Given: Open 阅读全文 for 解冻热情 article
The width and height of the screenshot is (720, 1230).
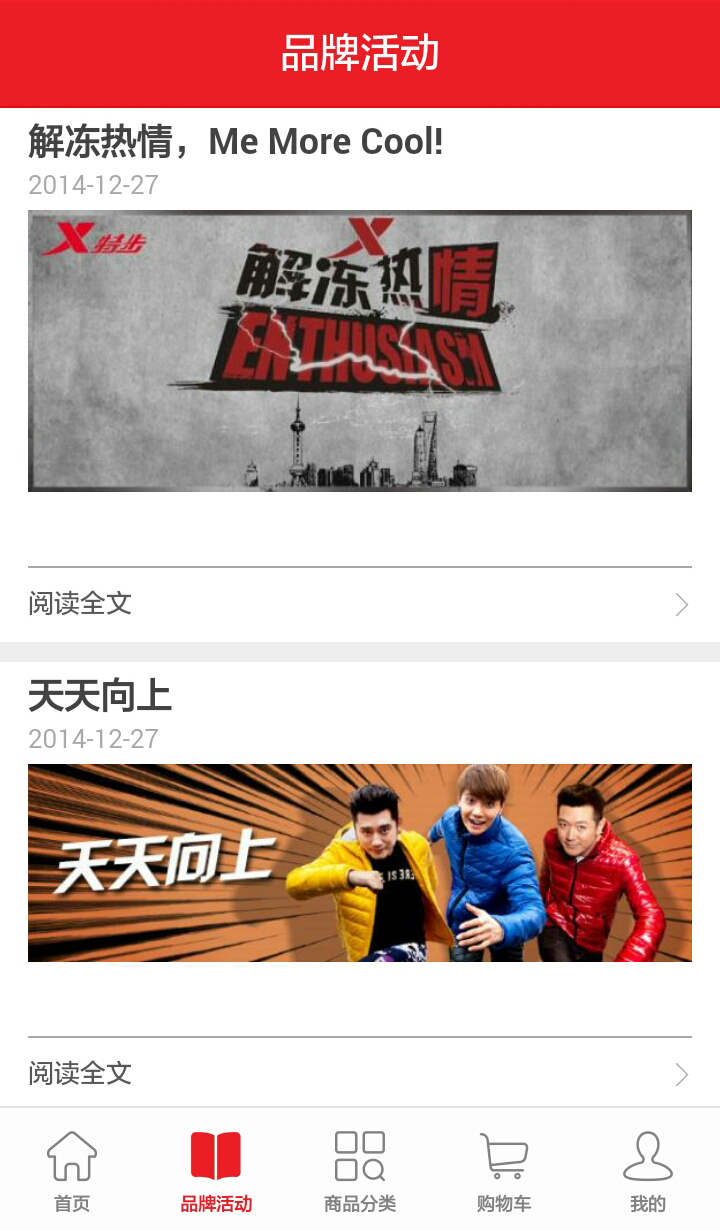Looking at the screenshot, I should tap(359, 604).
